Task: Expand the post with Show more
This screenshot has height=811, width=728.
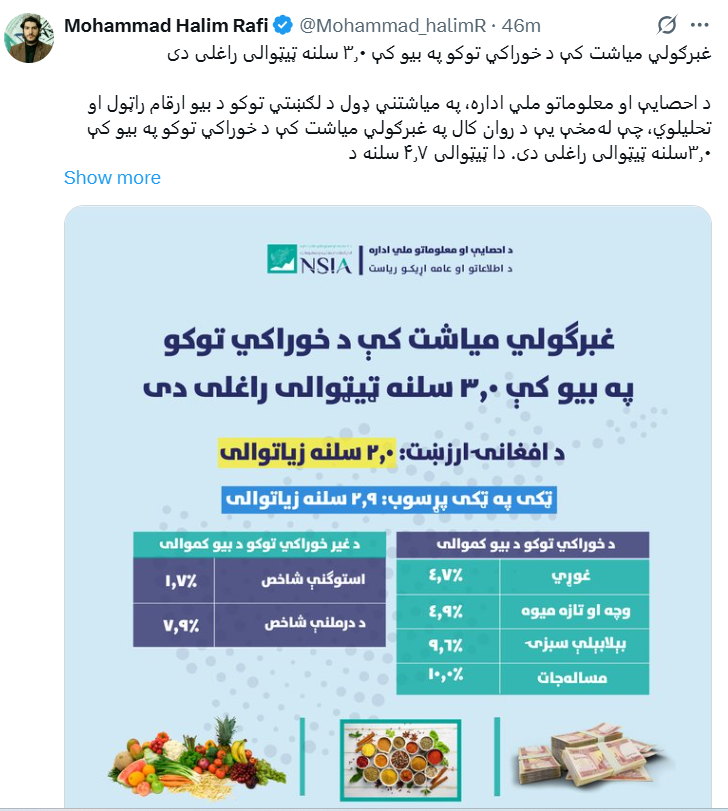Action: [x=112, y=177]
